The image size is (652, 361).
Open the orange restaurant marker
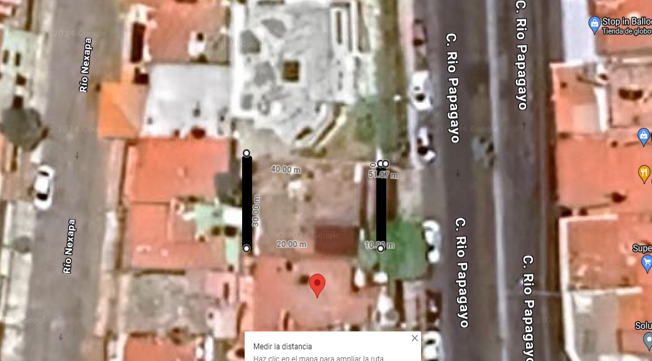point(644,174)
